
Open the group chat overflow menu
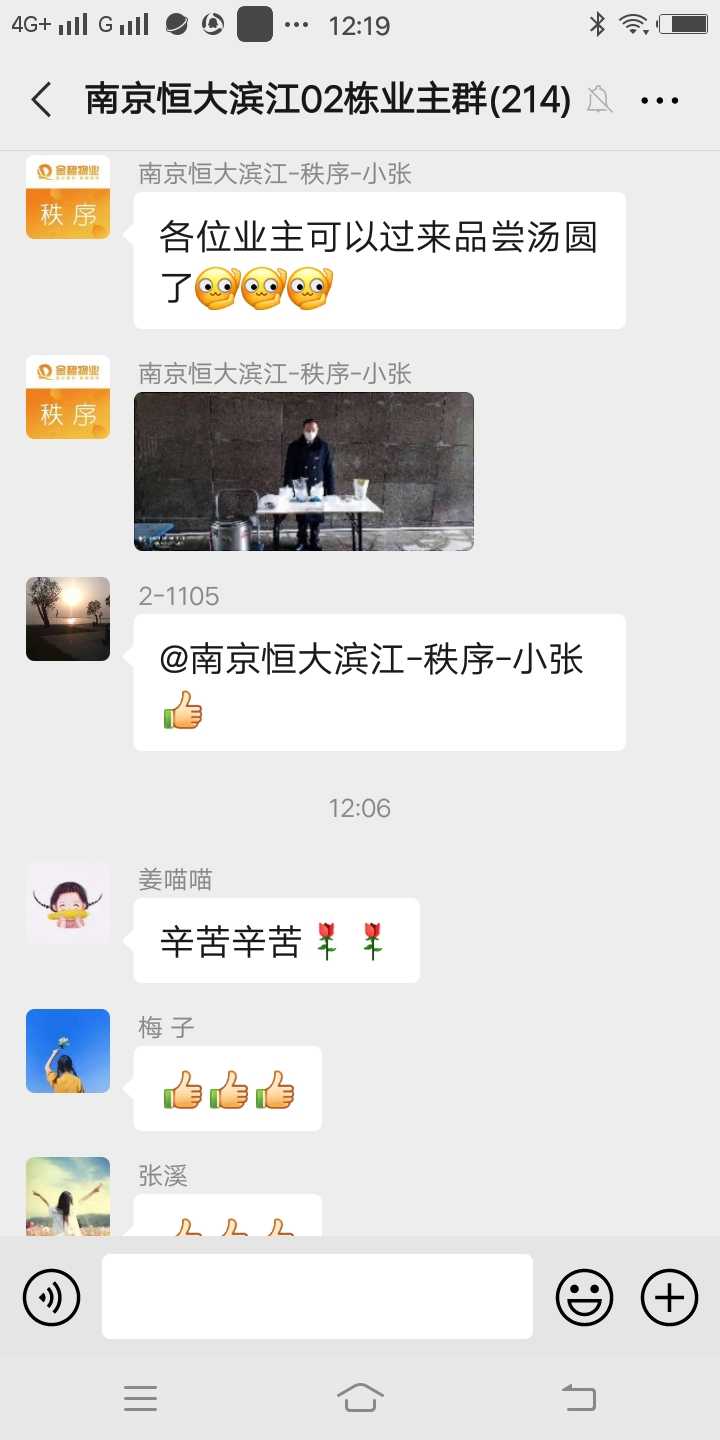660,100
